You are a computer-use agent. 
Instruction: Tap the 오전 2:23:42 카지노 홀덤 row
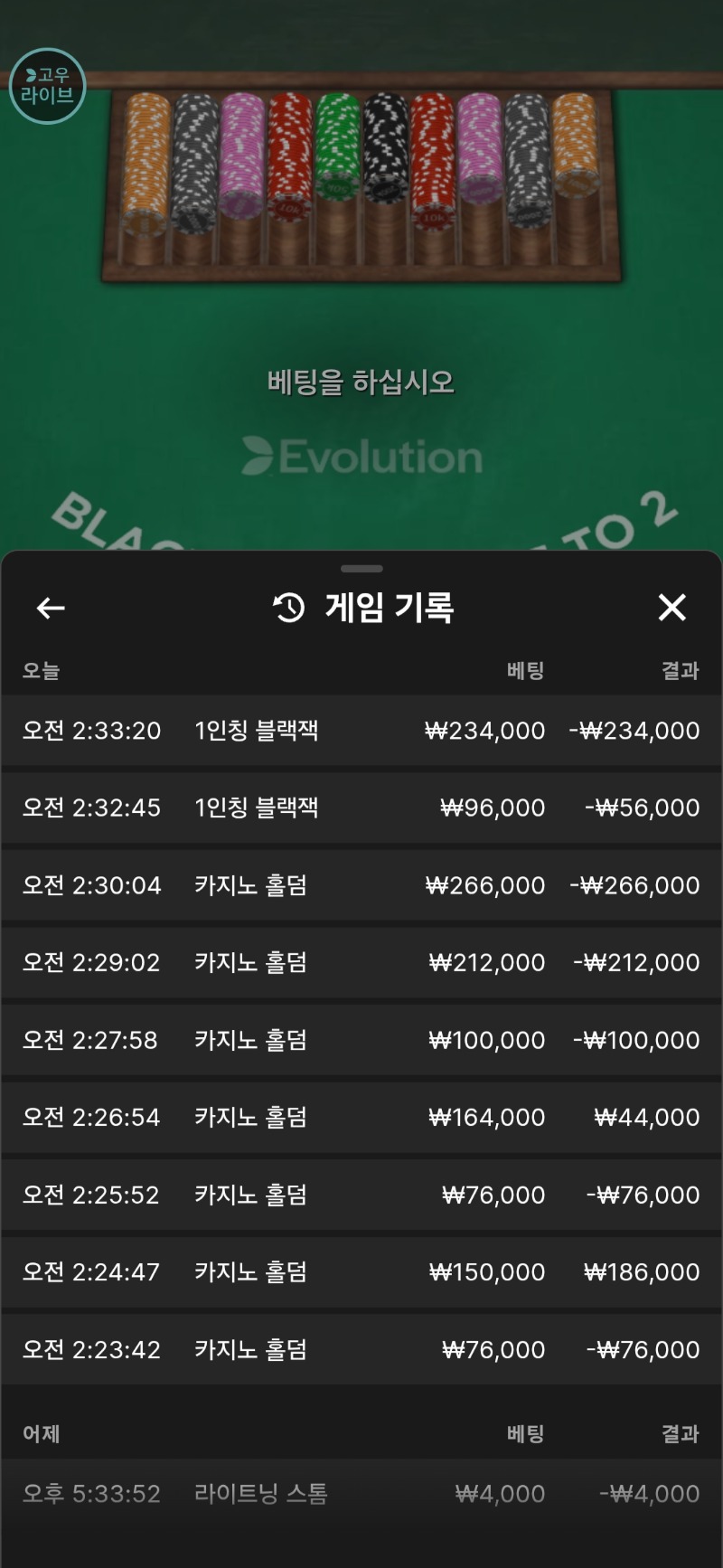pos(361,1349)
